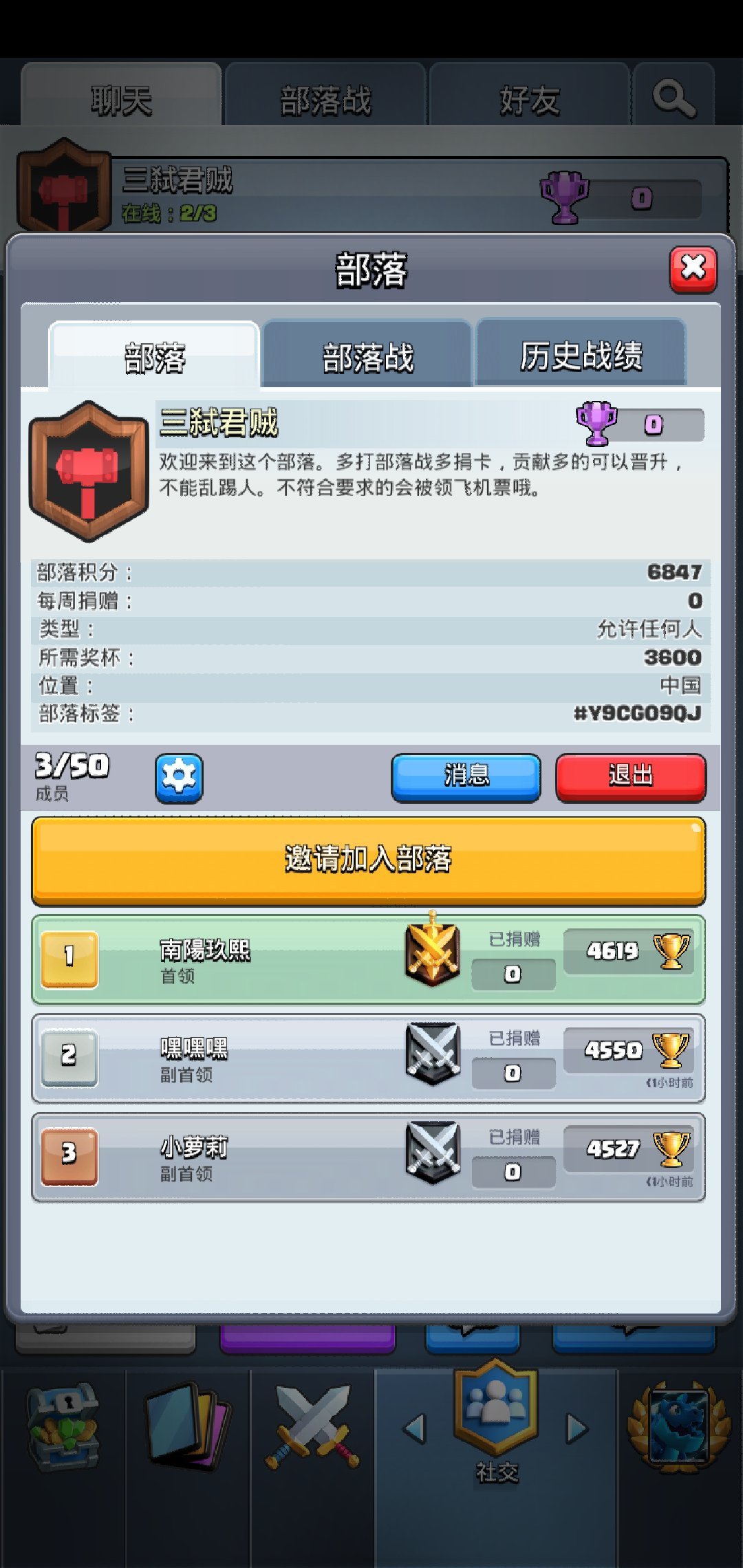
Task: Open clan settings gear
Action: 179,778
